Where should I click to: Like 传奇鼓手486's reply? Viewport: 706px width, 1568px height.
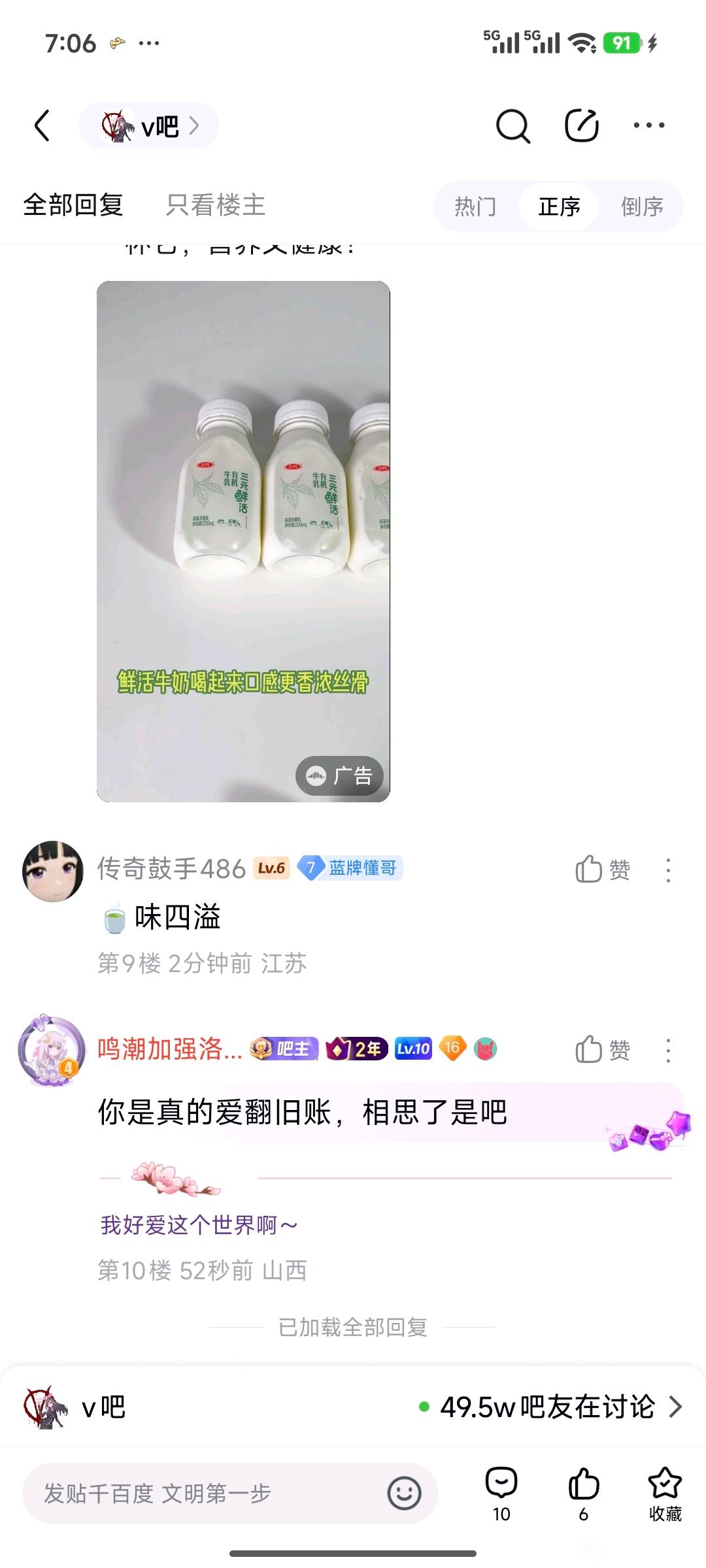(x=602, y=870)
